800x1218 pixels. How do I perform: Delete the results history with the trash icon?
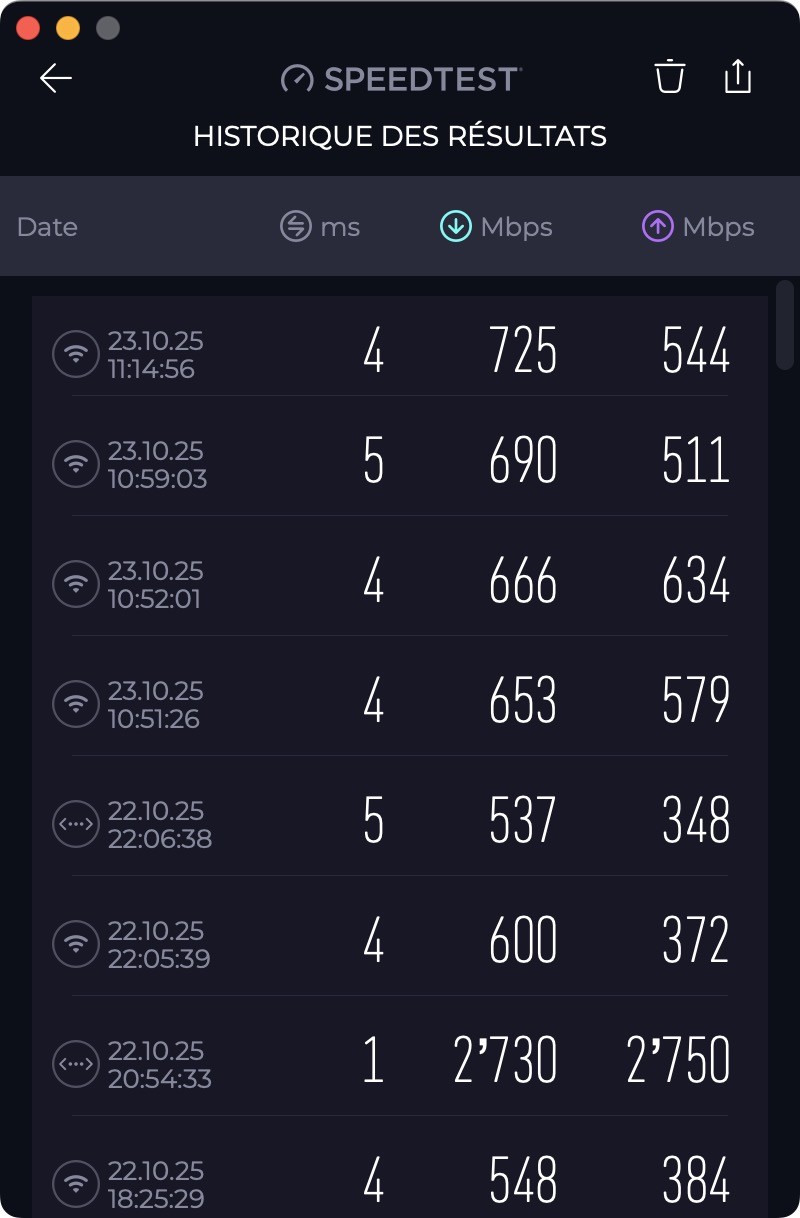pos(669,77)
